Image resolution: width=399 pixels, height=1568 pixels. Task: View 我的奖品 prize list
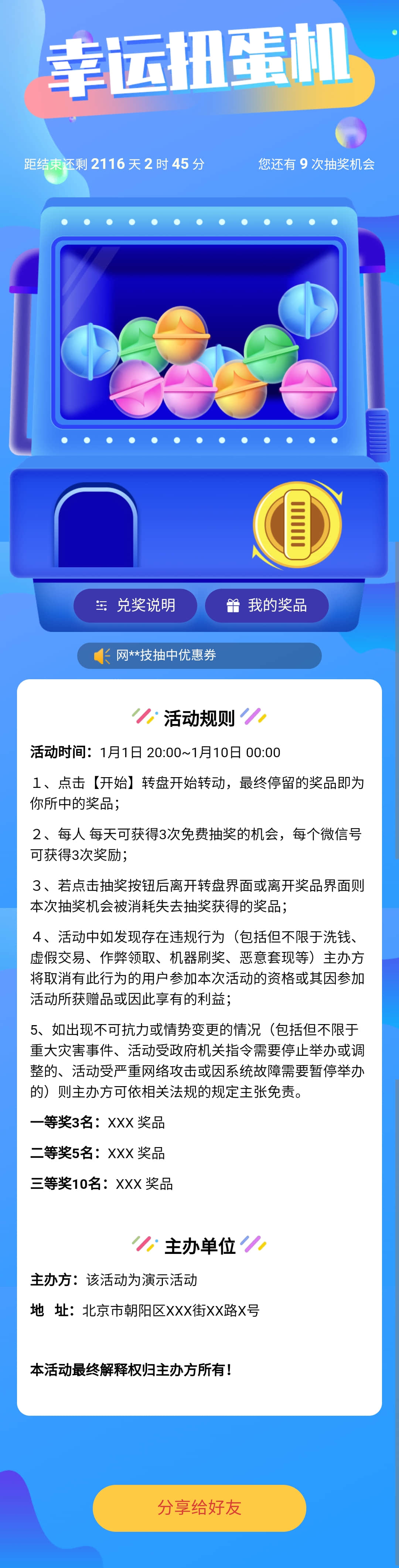coord(266,605)
